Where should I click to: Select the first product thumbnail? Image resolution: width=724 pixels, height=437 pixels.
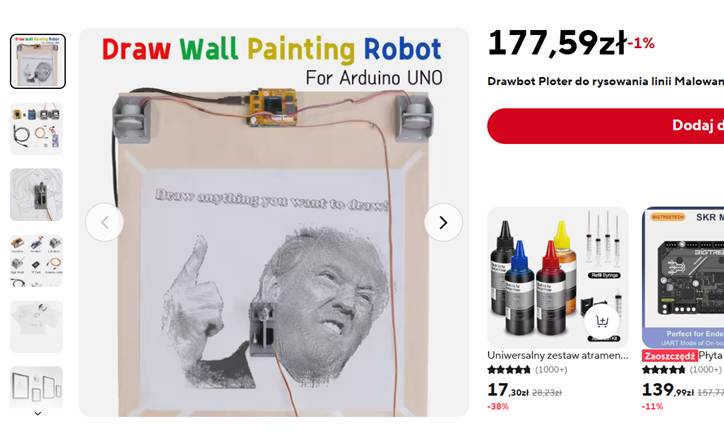coord(36,62)
